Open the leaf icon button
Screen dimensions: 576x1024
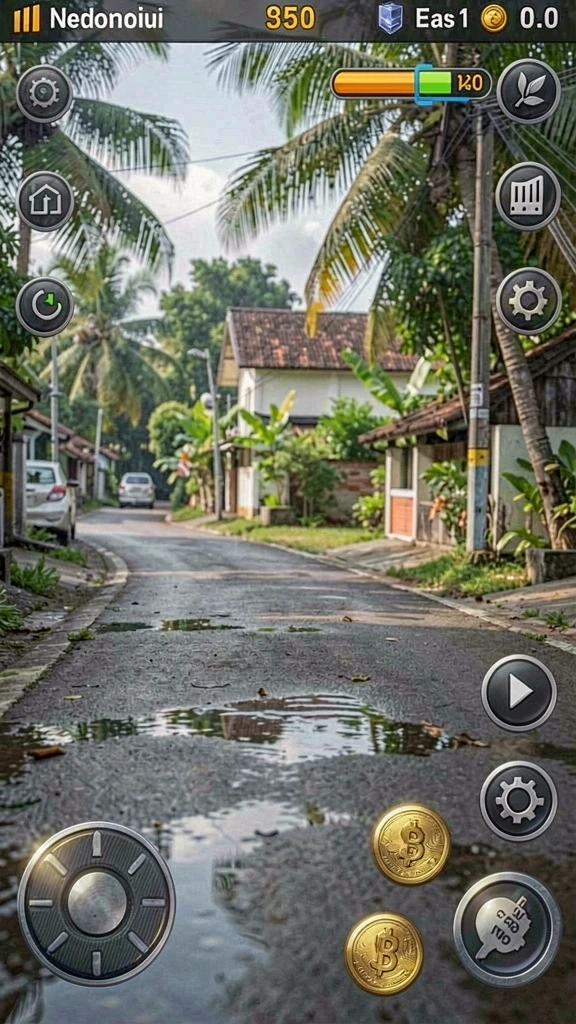[528, 91]
